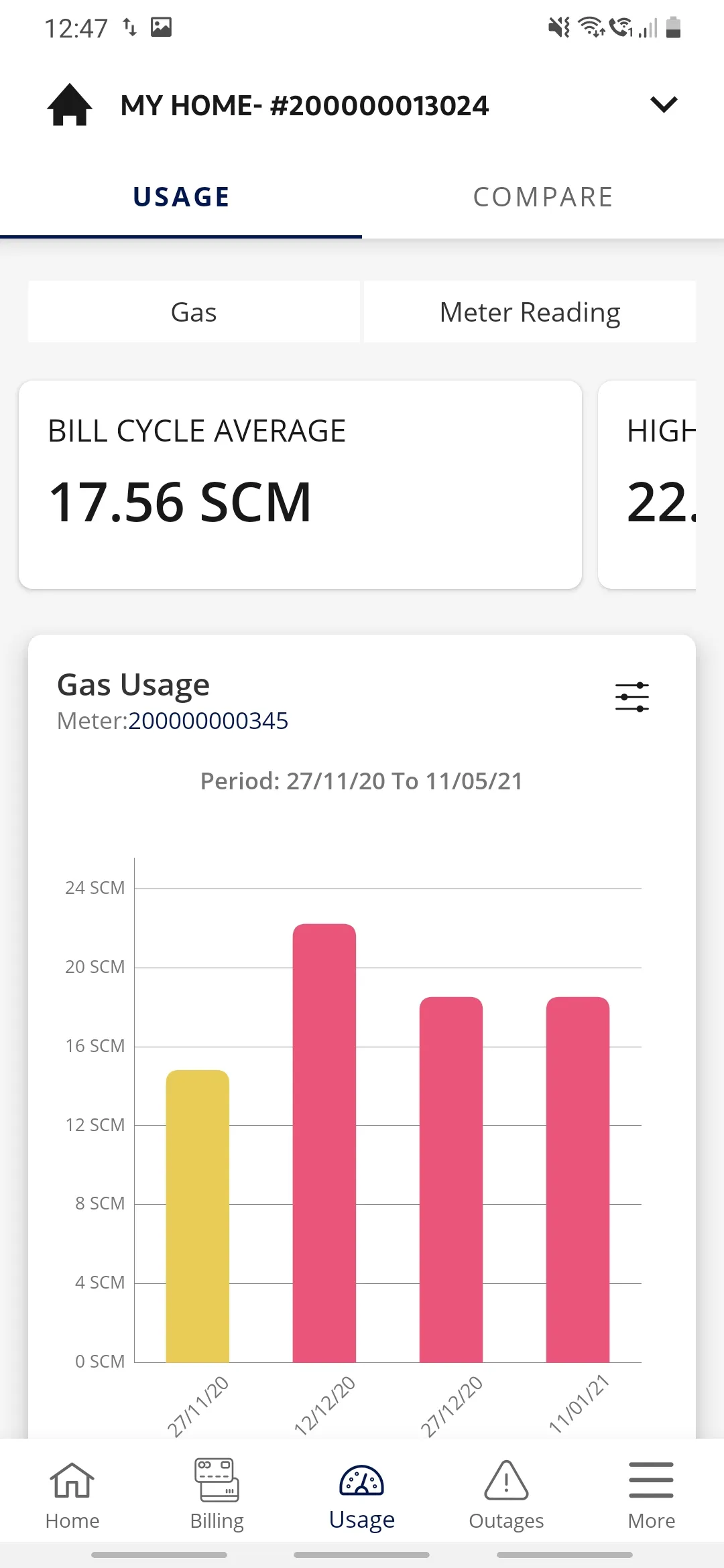This screenshot has height=1568, width=724.
Task: Collapse the home selection dropdown chevron
Action: [x=663, y=105]
